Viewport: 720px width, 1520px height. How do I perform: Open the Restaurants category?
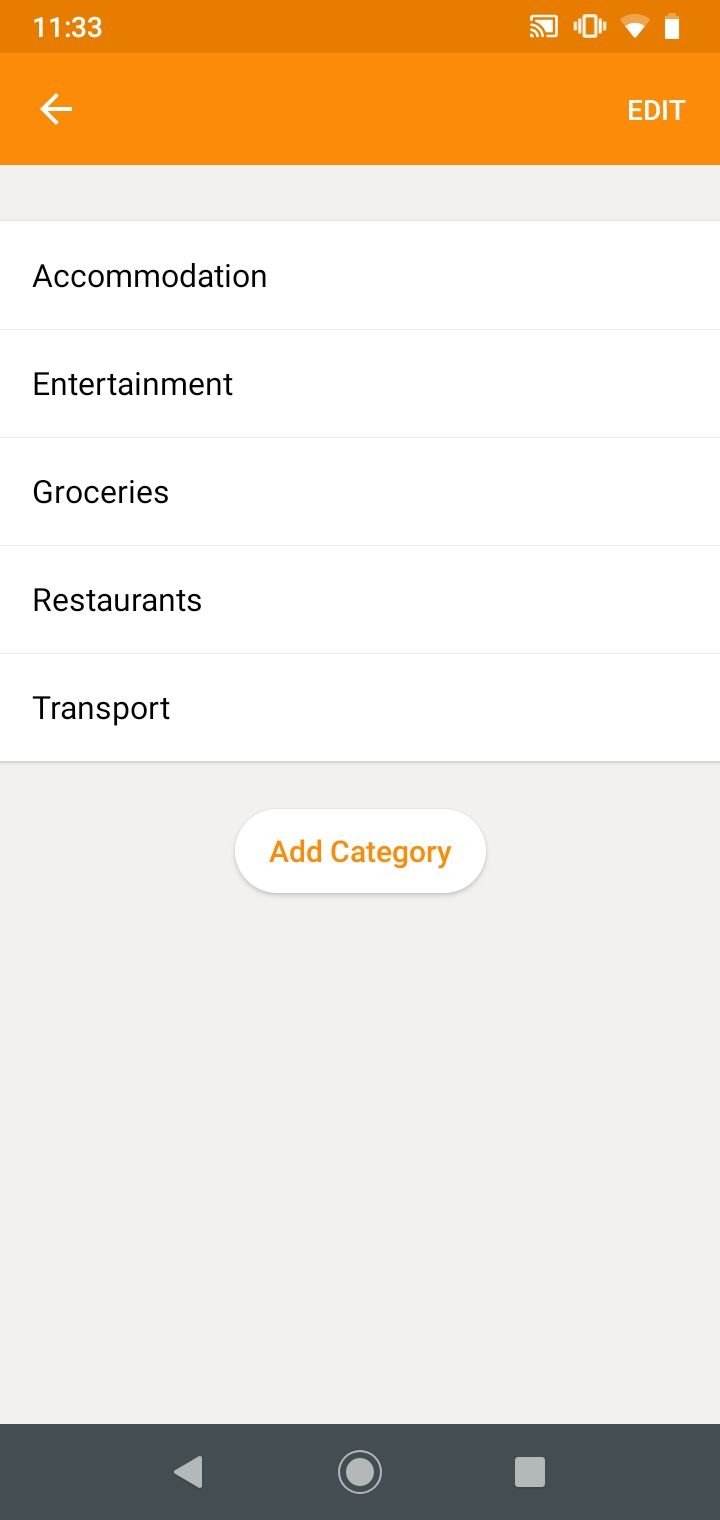coord(360,600)
